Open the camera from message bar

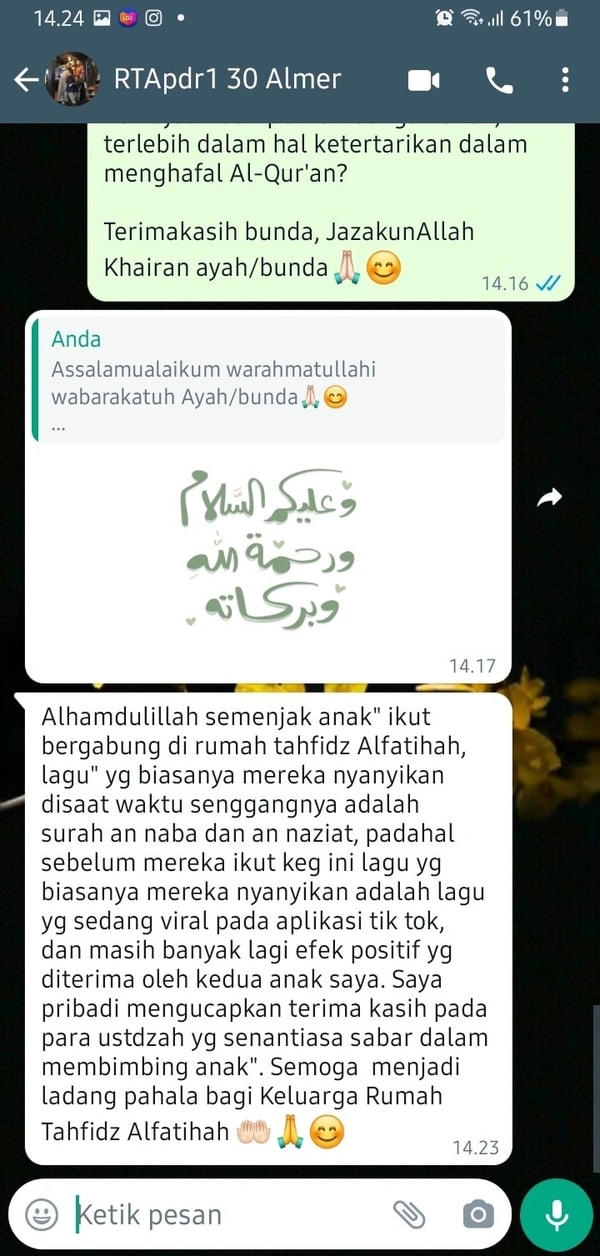coord(478,1215)
